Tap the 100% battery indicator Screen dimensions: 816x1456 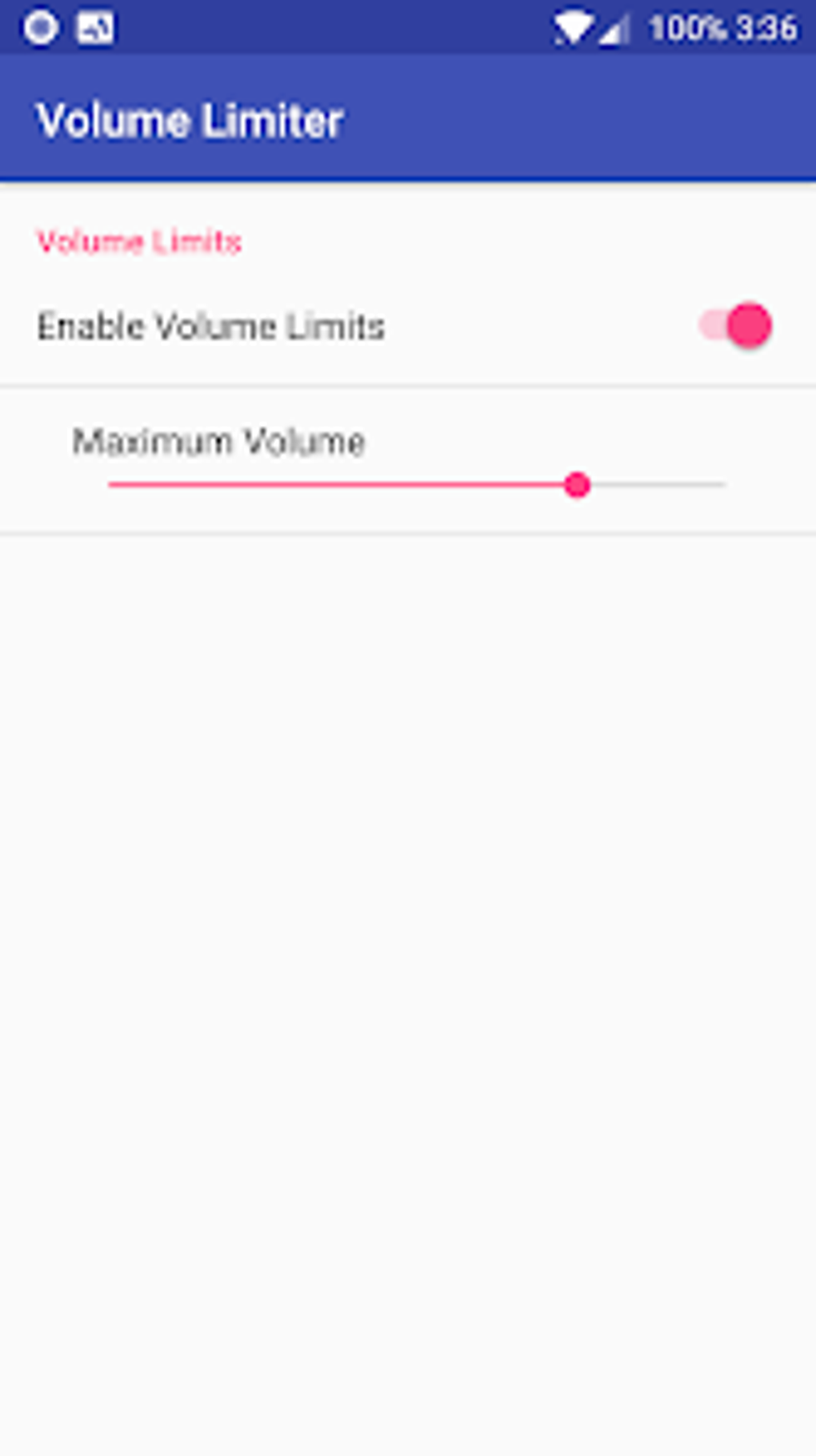(x=686, y=26)
